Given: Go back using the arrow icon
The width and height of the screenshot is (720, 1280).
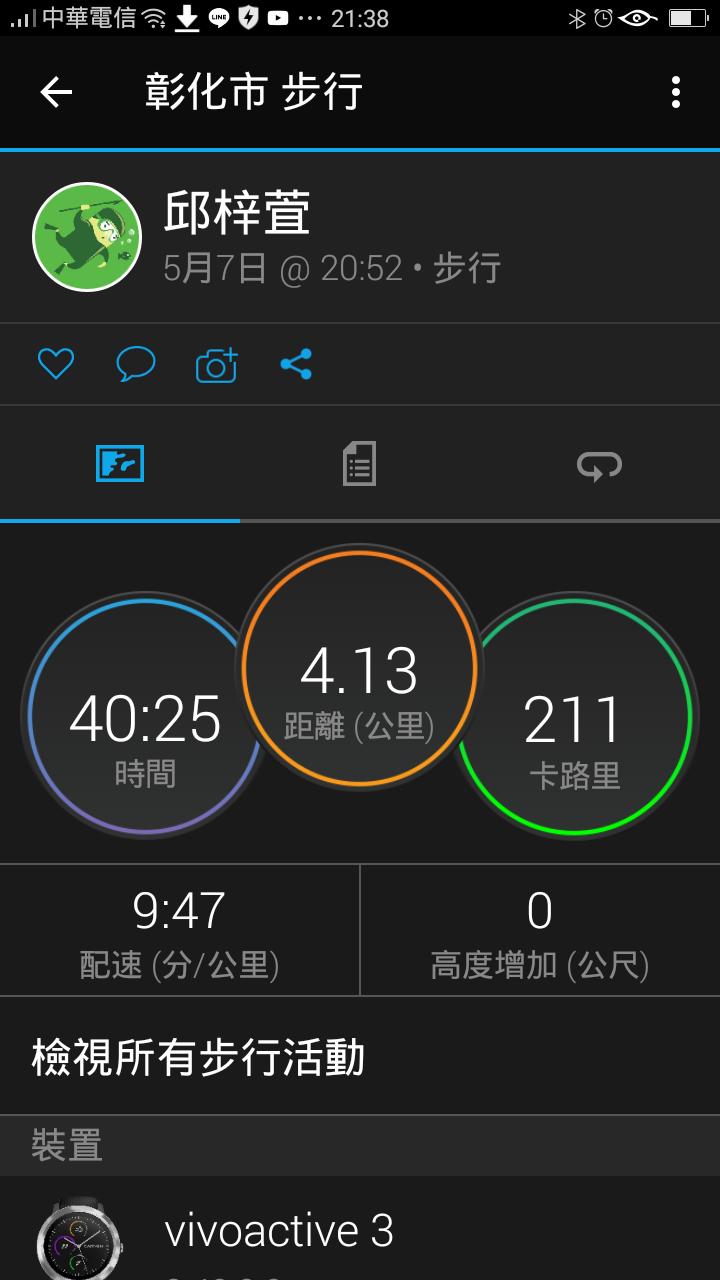Looking at the screenshot, I should [x=56, y=93].
